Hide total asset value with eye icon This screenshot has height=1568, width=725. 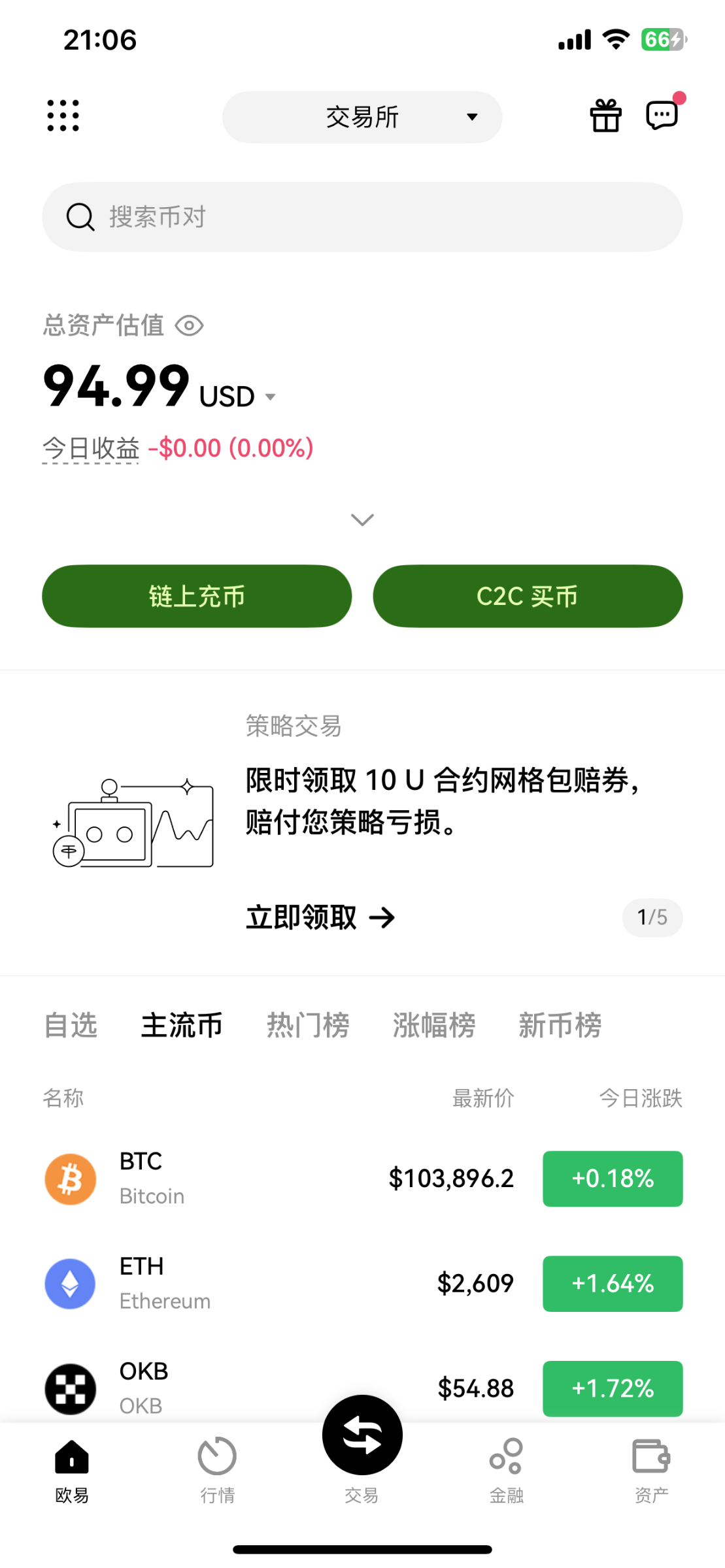190,325
